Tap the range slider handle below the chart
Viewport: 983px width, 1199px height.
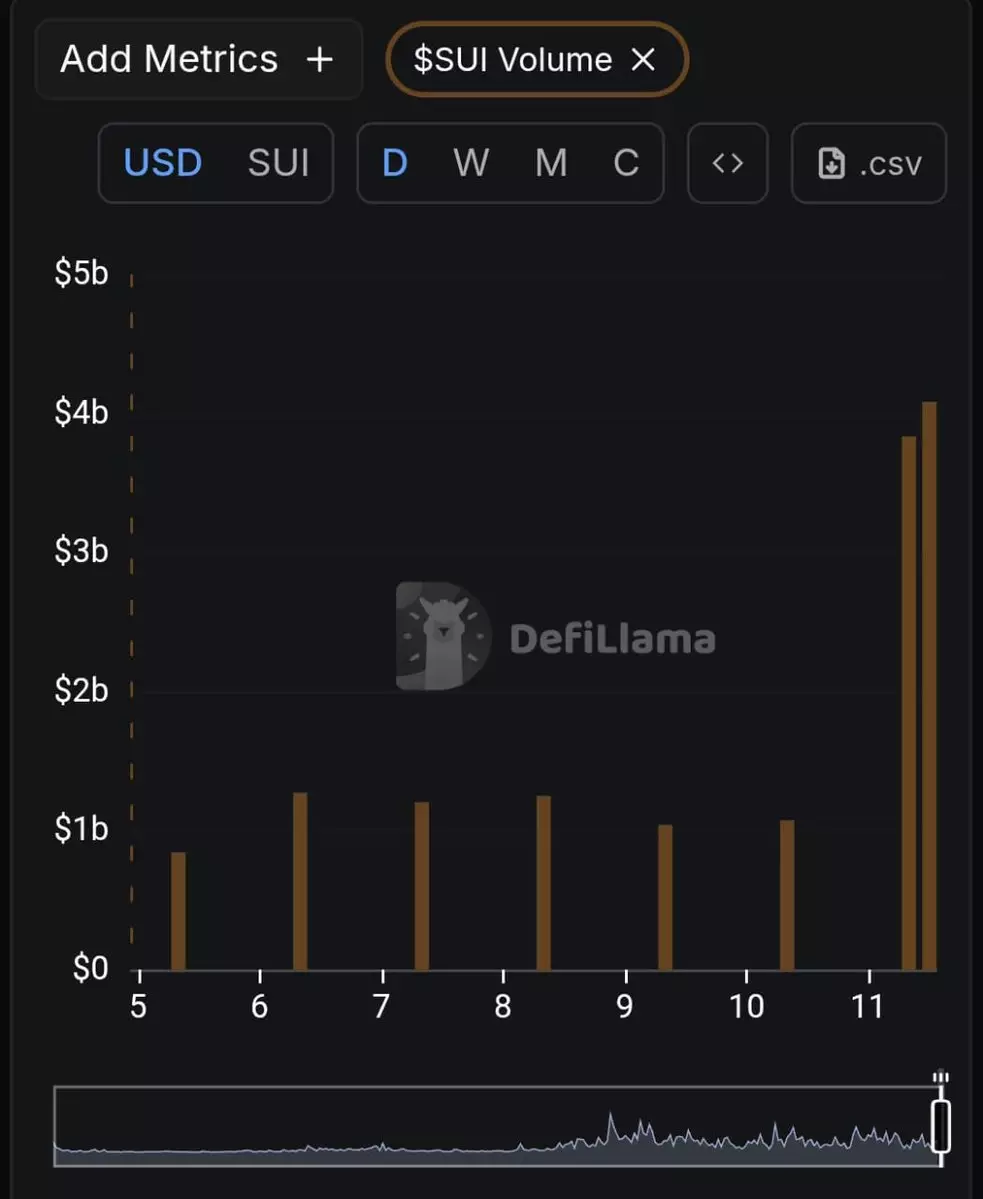click(x=940, y=1125)
